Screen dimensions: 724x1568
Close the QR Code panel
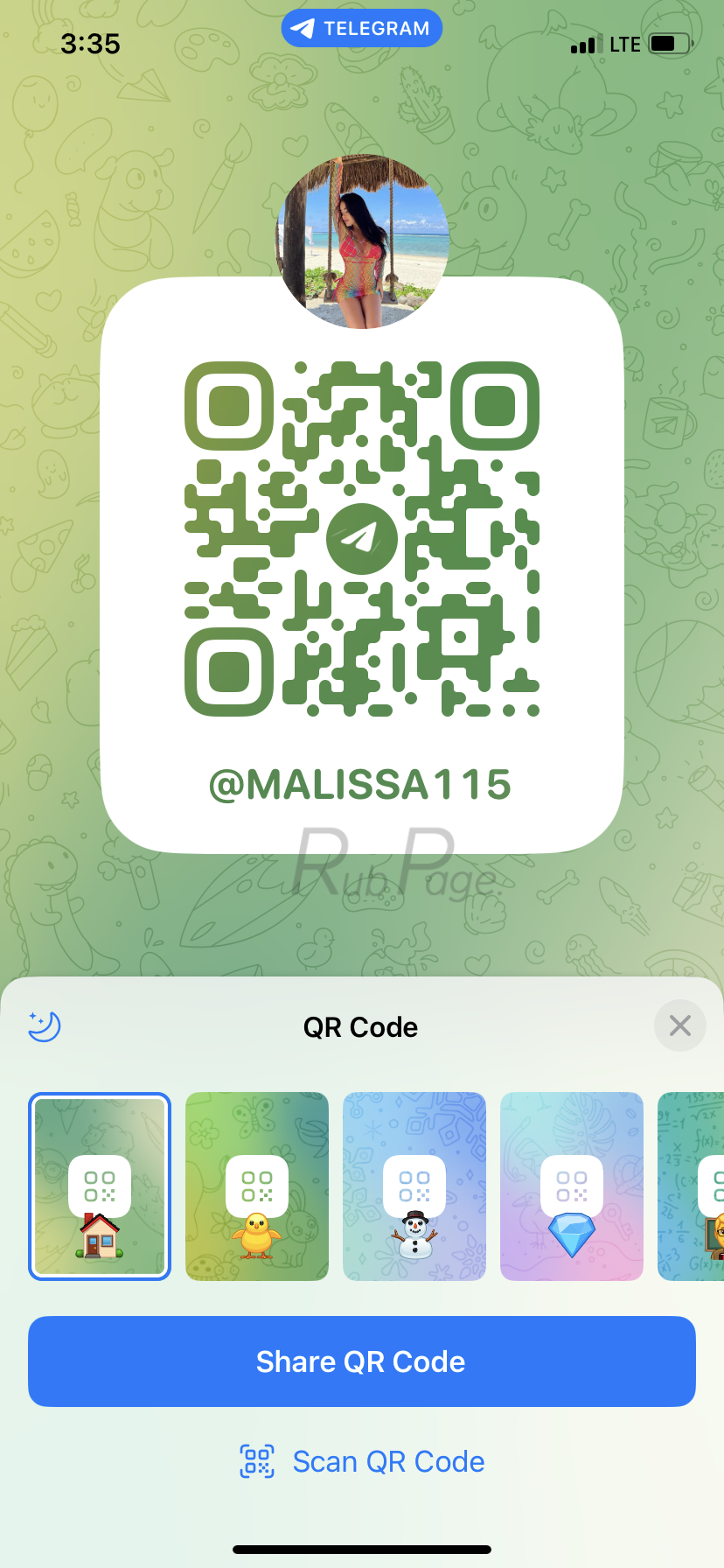coord(679,1025)
